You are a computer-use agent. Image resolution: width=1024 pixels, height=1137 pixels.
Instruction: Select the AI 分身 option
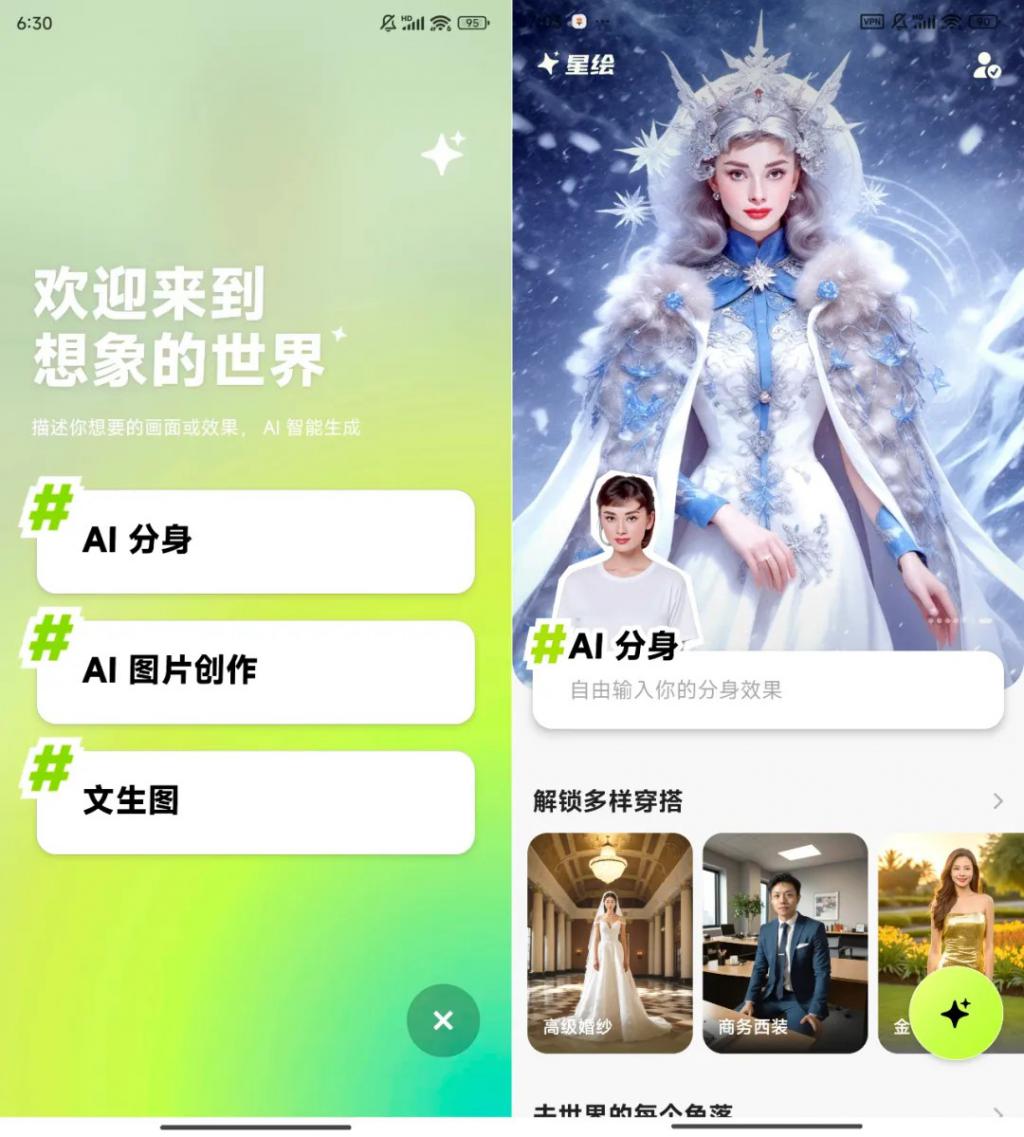click(255, 541)
